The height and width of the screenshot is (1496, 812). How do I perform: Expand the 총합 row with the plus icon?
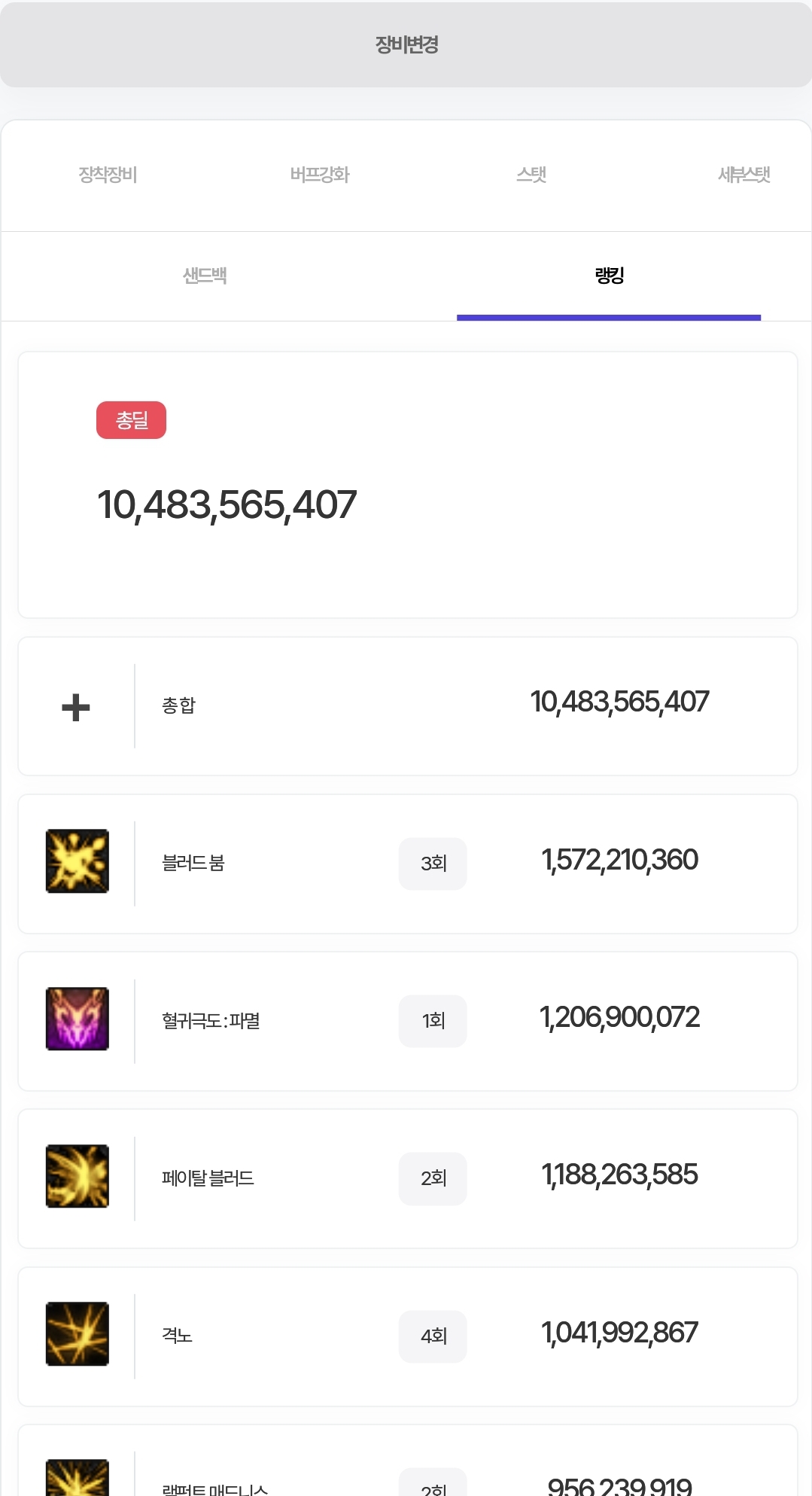click(x=76, y=707)
